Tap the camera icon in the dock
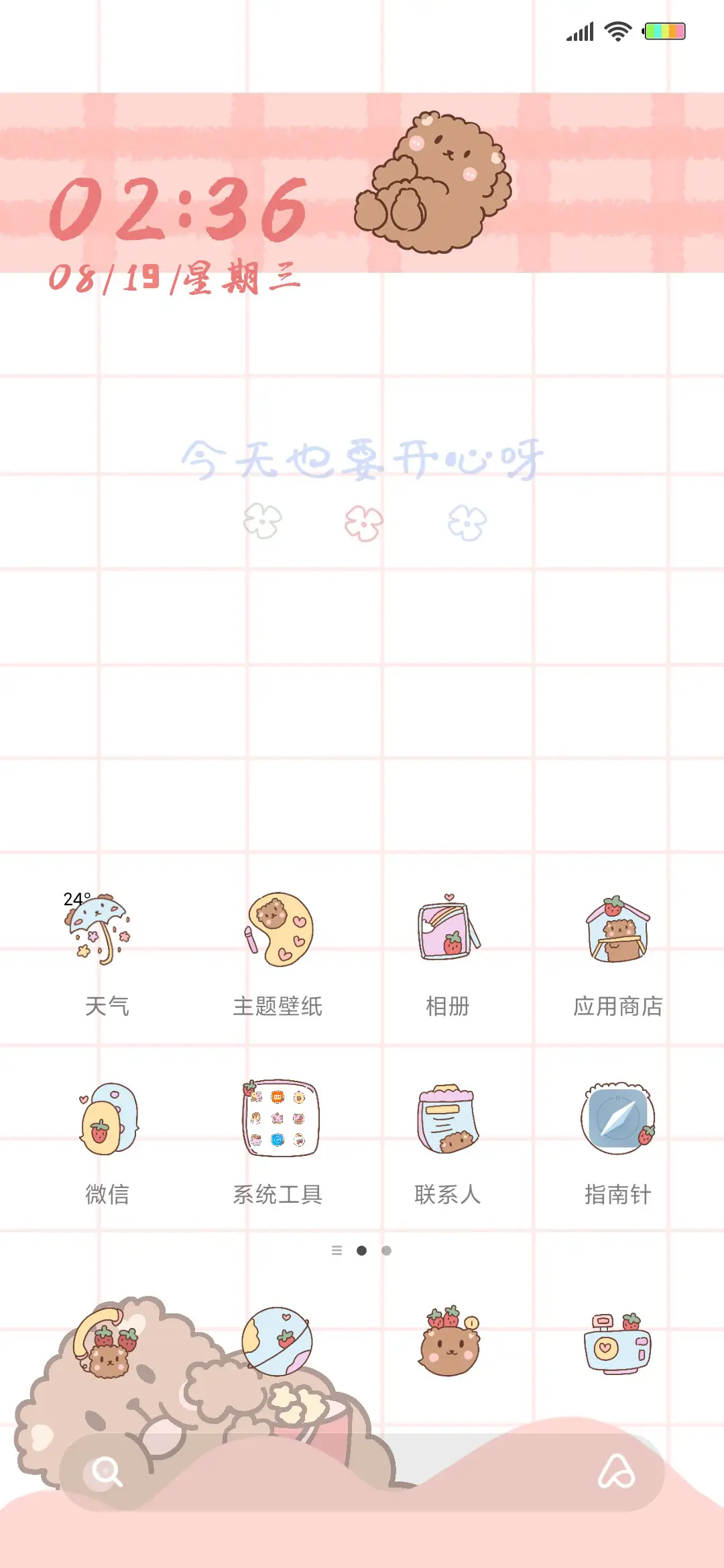The height and width of the screenshot is (1568, 724). point(617,1347)
